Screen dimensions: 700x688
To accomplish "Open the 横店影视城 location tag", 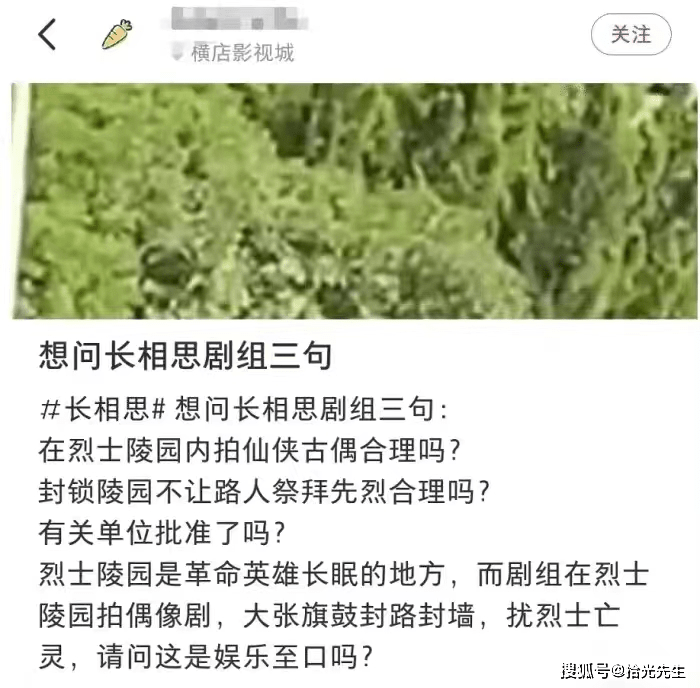I will point(240,53).
